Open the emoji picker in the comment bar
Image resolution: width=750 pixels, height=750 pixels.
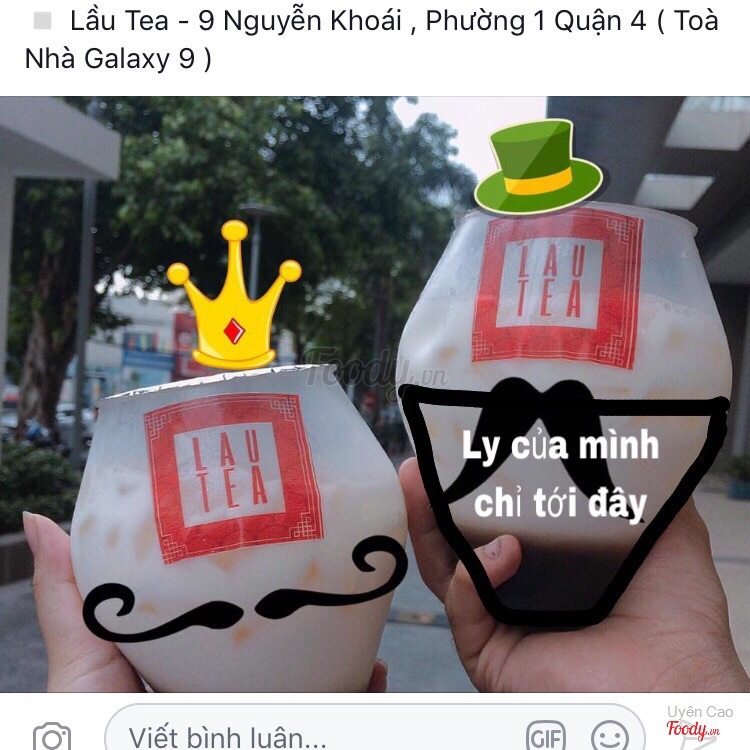609,738
